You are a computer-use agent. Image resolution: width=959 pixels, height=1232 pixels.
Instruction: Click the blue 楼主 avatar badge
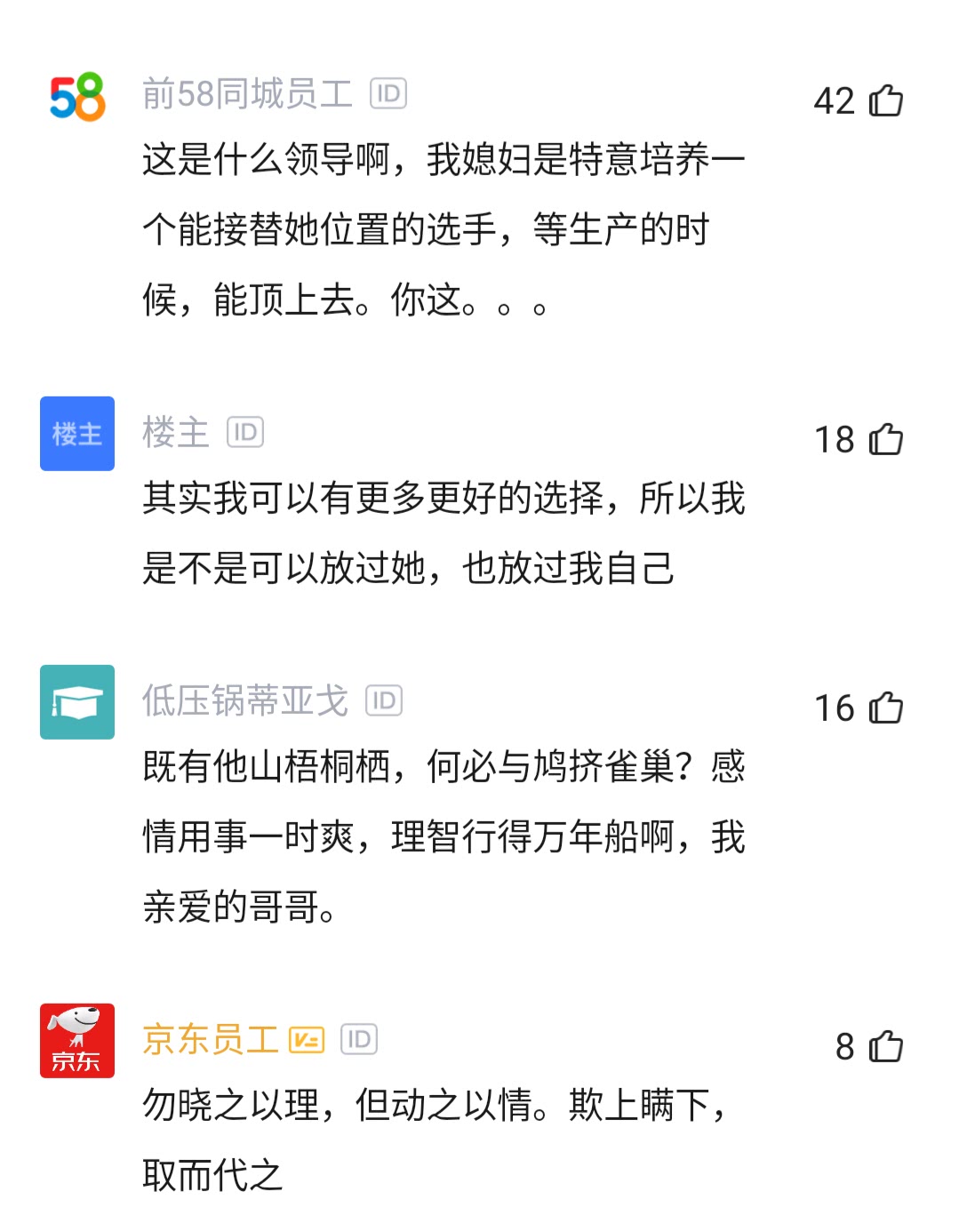coord(77,435)
